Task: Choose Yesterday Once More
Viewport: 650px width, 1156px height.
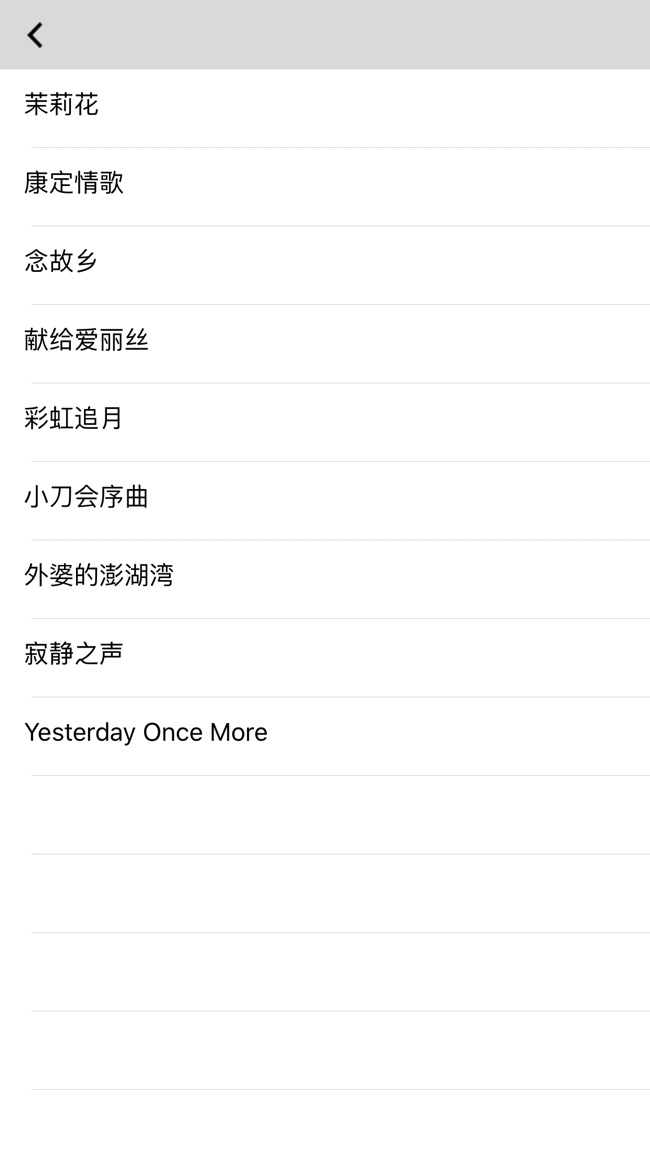Action: click(146, 732)
